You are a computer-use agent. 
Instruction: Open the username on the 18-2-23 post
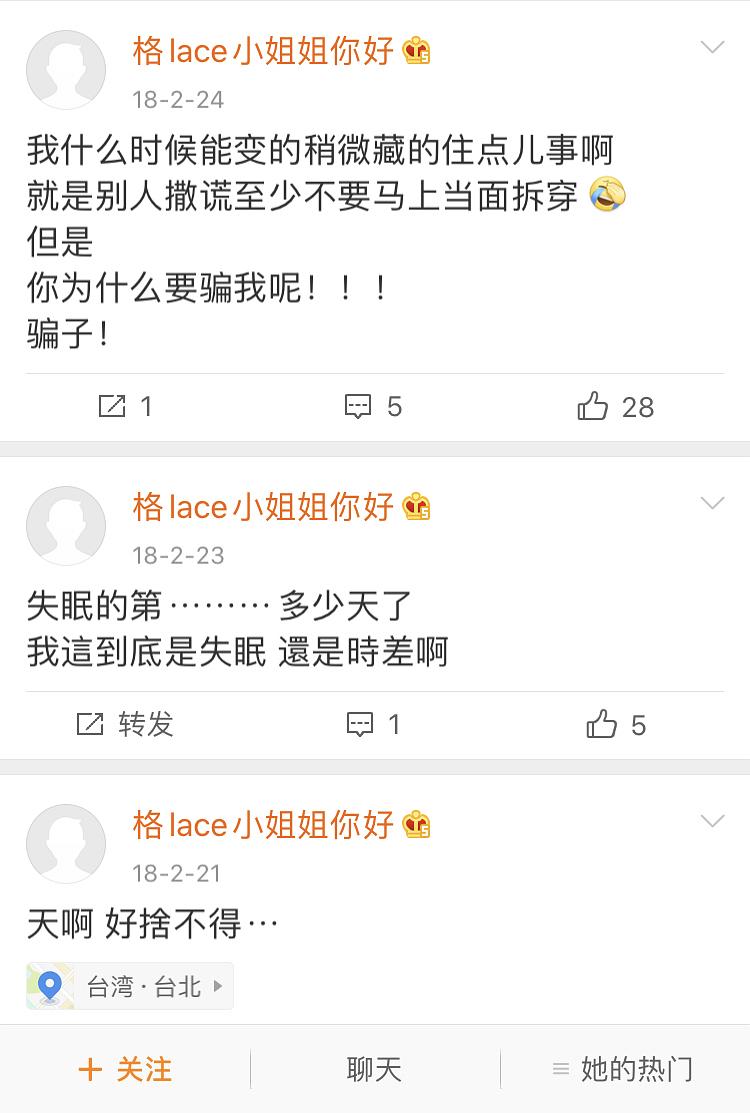[x=264, y=507]
